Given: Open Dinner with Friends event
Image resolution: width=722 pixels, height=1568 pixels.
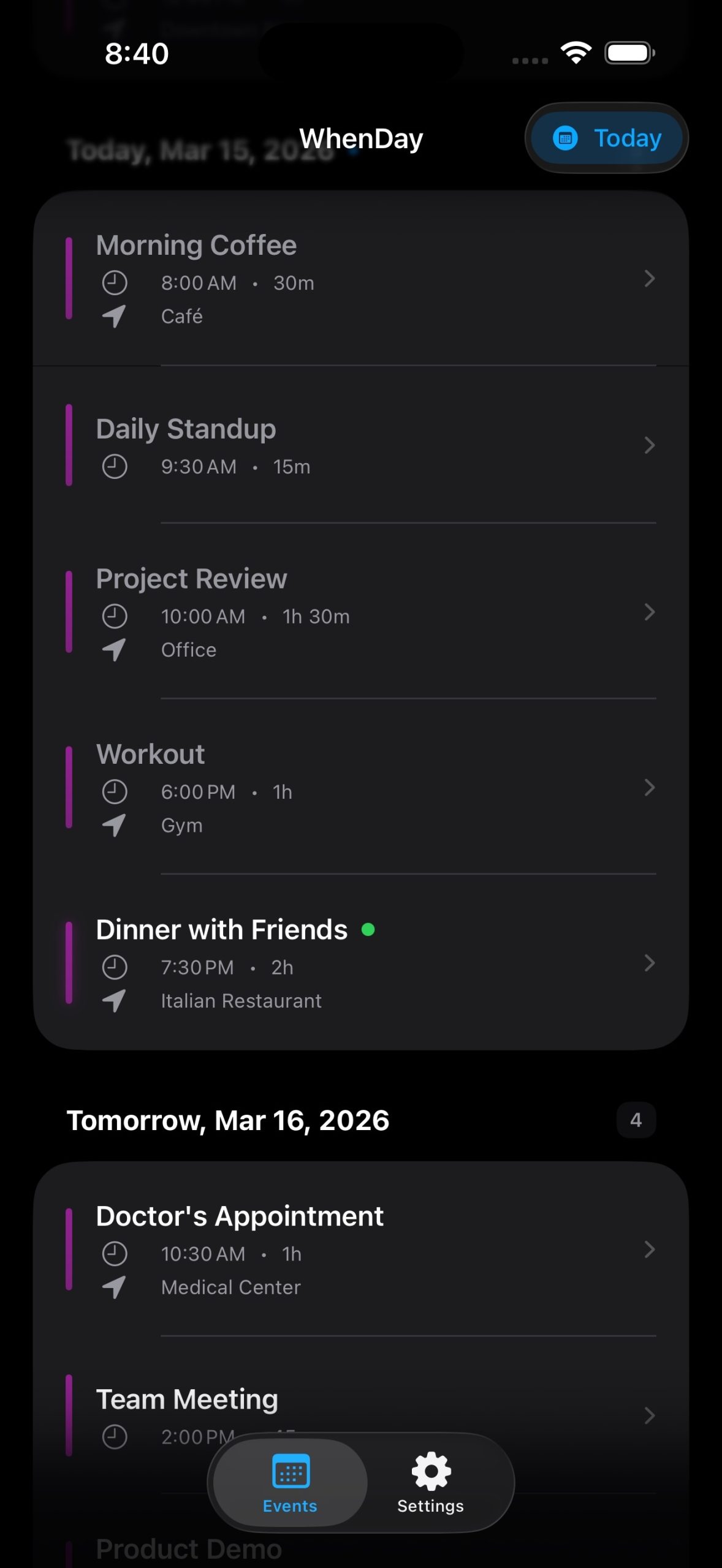Looking at the screenshot, I should coord(360,963).
